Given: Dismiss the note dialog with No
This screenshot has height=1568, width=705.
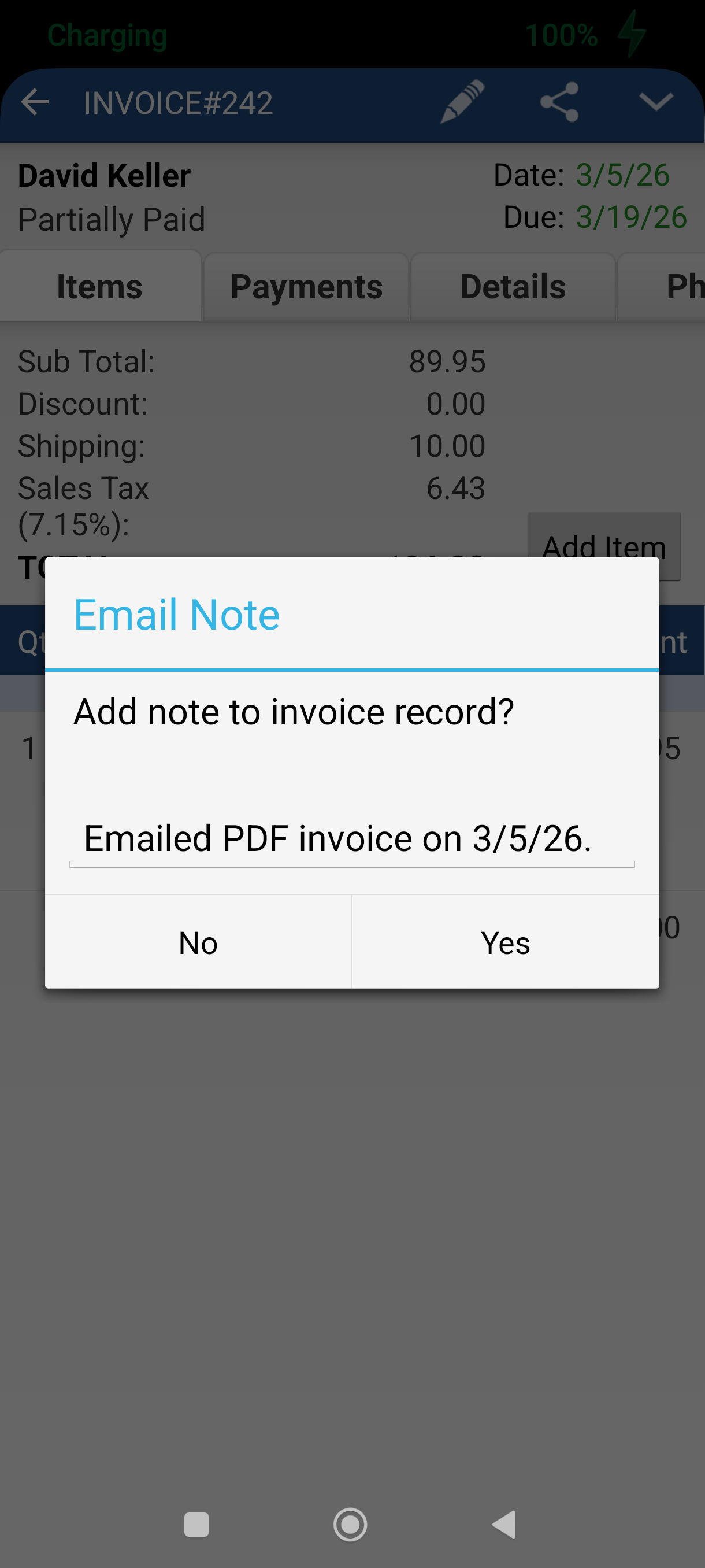Looking at the screenshot, I should pos(198,942).
